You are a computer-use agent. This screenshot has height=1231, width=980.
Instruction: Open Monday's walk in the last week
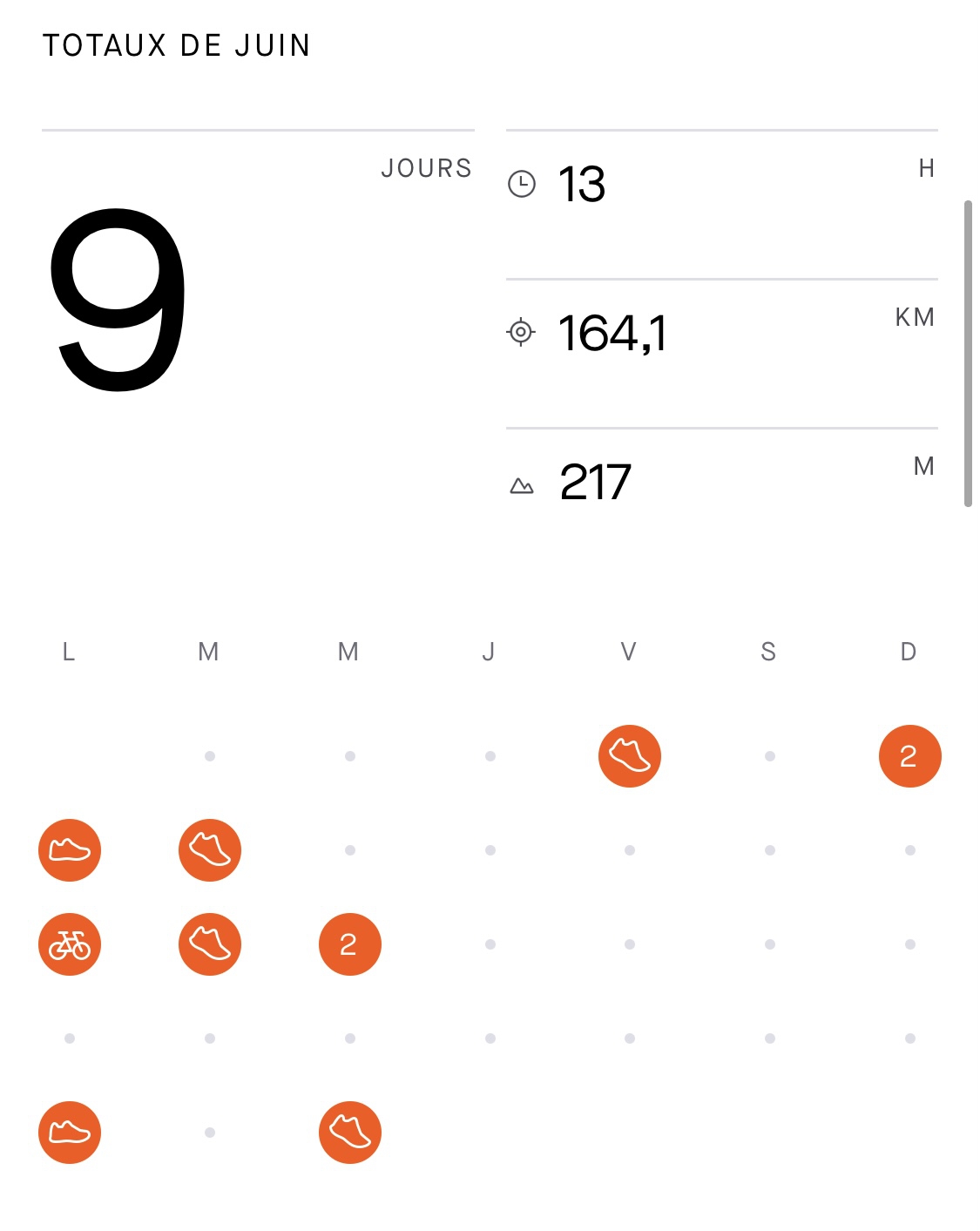[x=70, y=1133]
